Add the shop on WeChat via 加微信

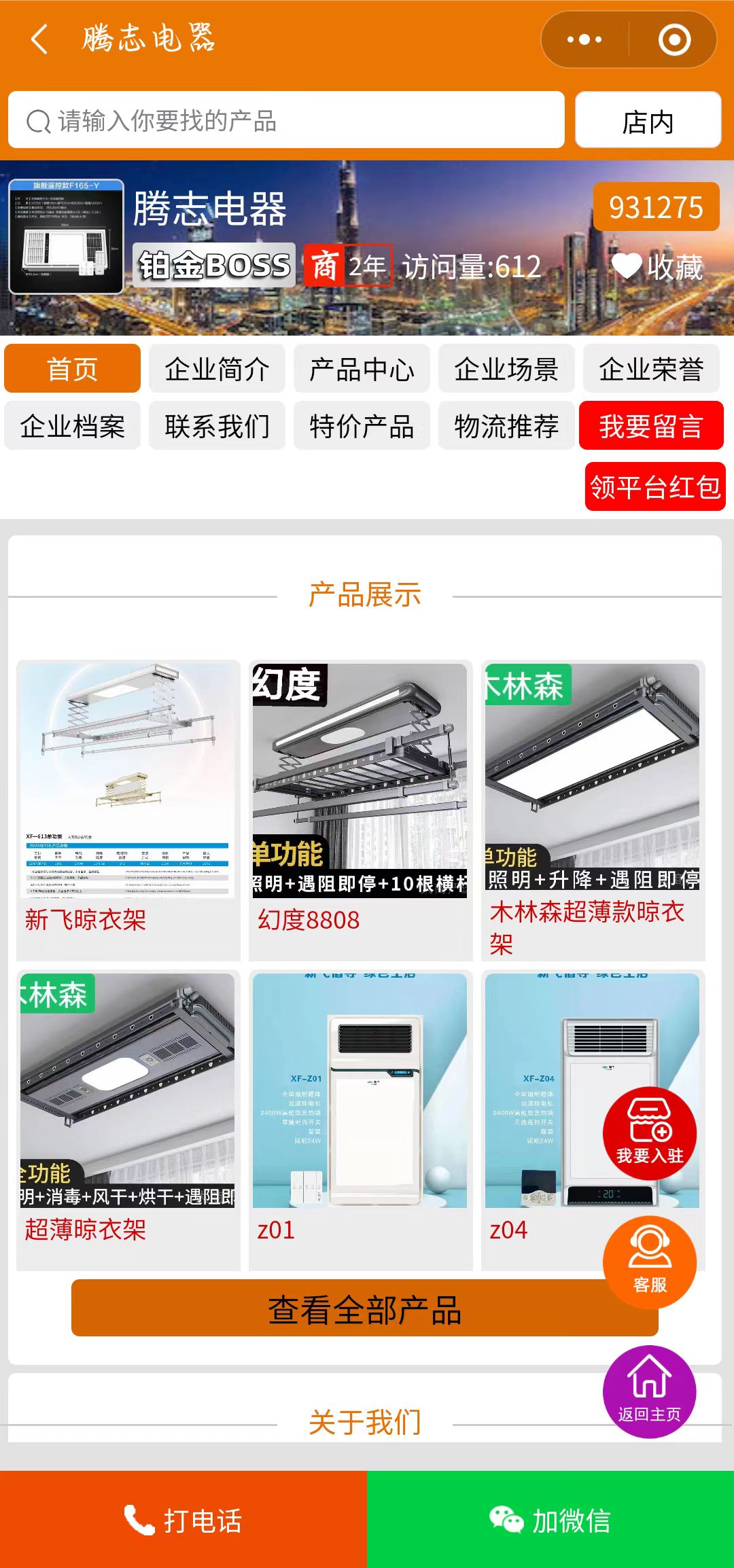pyautogui.click(x=550, y=1520)
